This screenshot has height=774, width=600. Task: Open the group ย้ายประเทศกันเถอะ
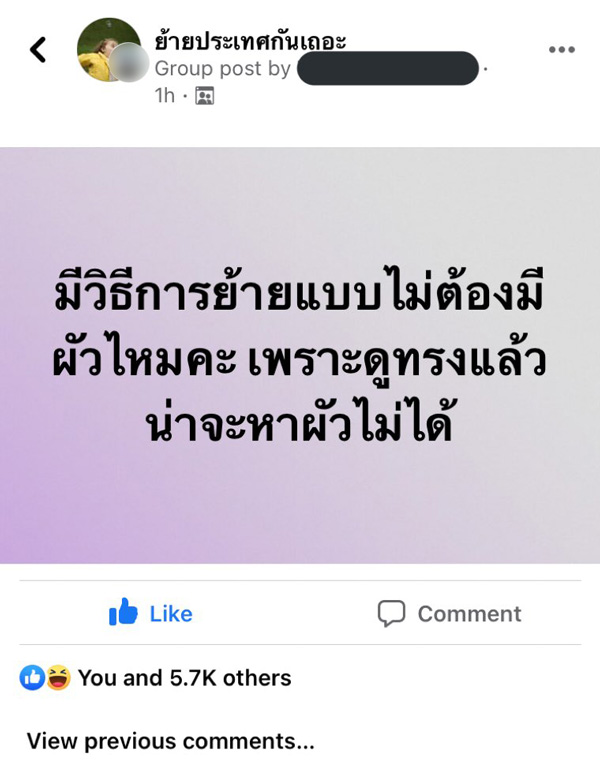click(x=250, y=41)
